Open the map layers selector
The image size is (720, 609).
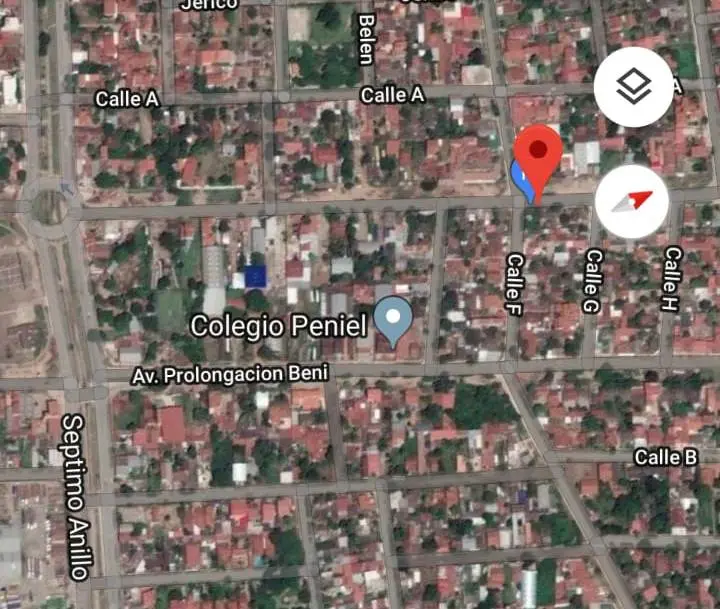(633, 87)
